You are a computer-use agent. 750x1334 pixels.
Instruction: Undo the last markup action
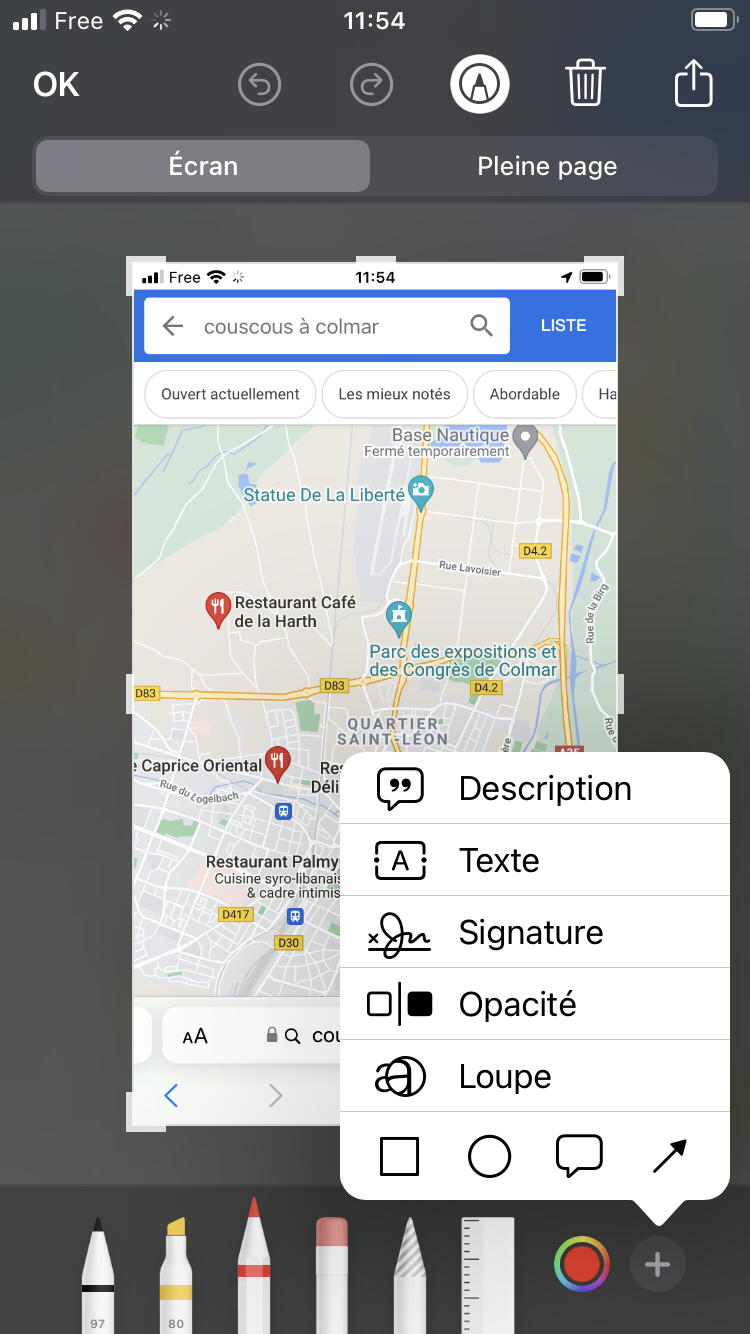pyautogui.click(x=260, y=85)
